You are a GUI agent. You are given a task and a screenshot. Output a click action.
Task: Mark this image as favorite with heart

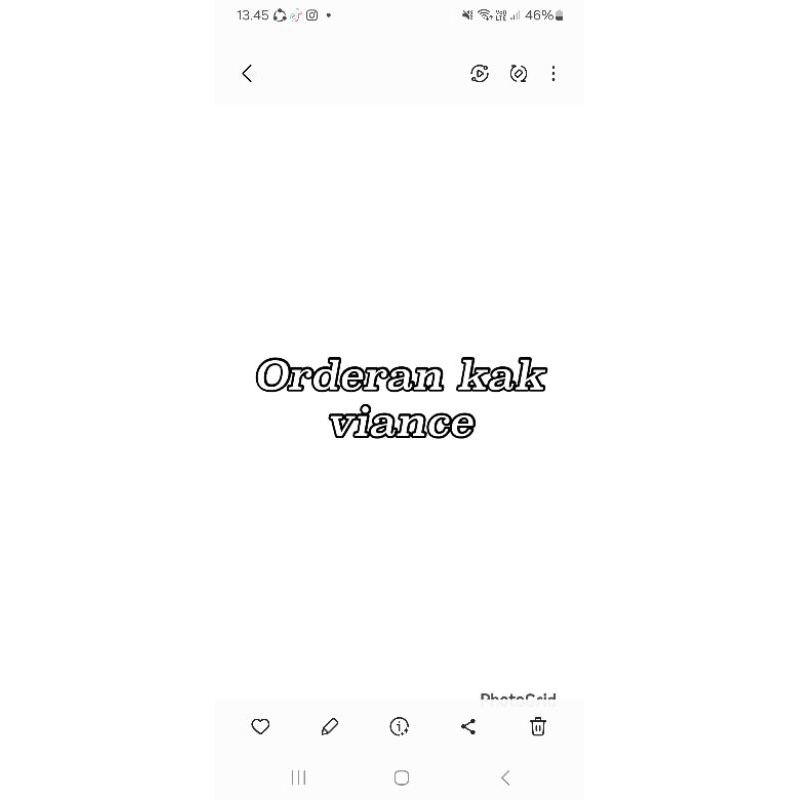click(260, 727)
